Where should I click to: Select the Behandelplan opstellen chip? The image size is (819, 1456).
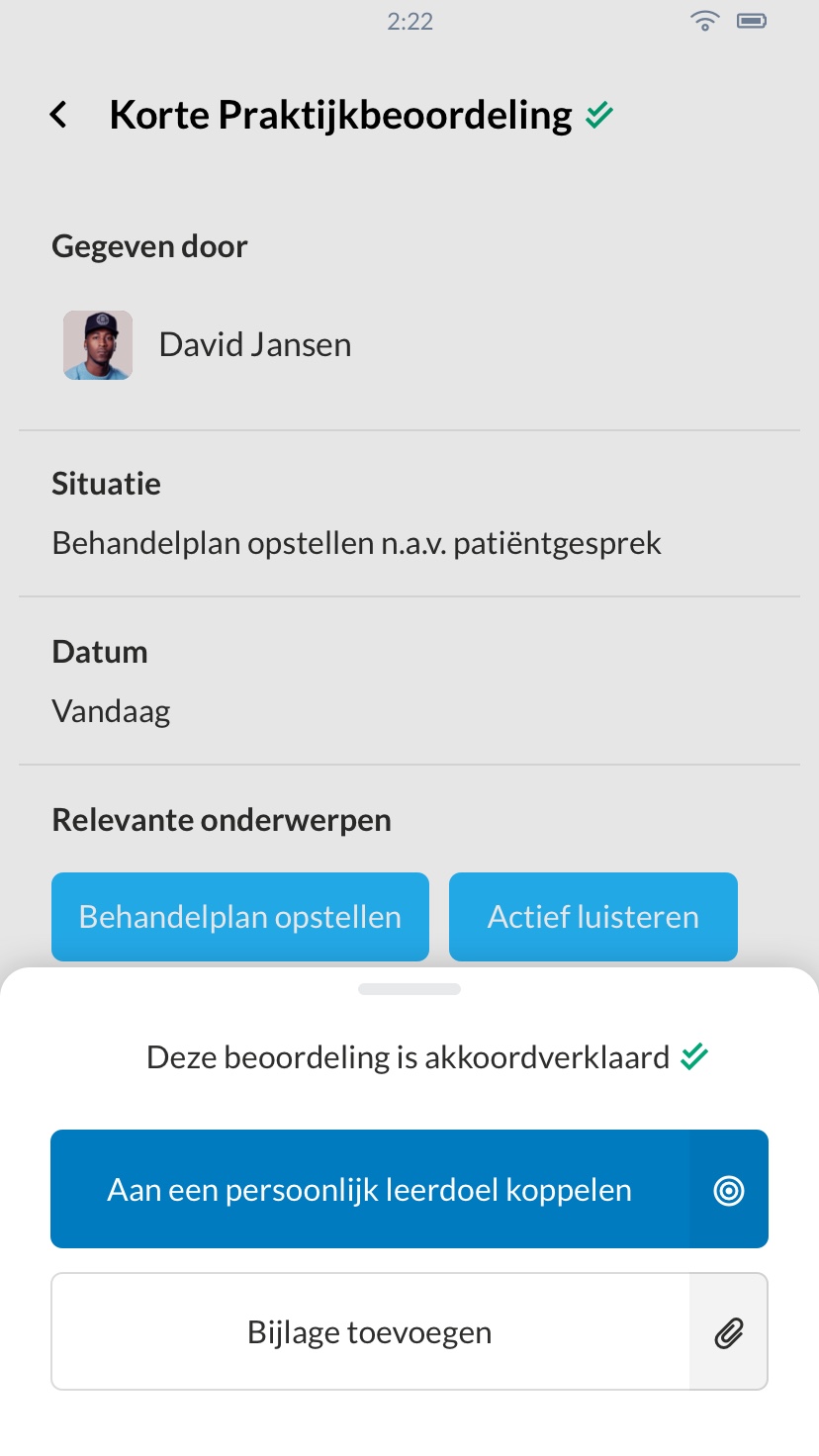pyautogui.click(x=240, y=917)
